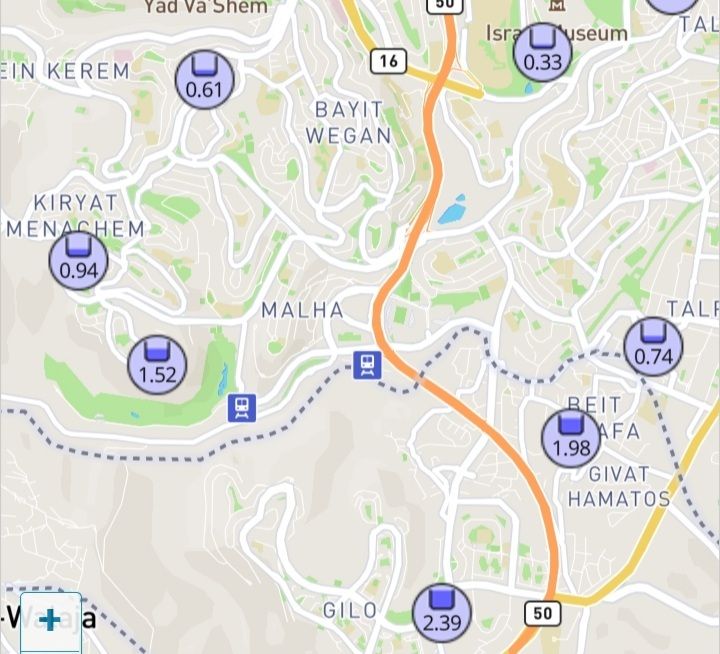720x654 pixels.
Task: Open the 0.94 marker in Kiryat Menachem
Action: coord(78,260)
